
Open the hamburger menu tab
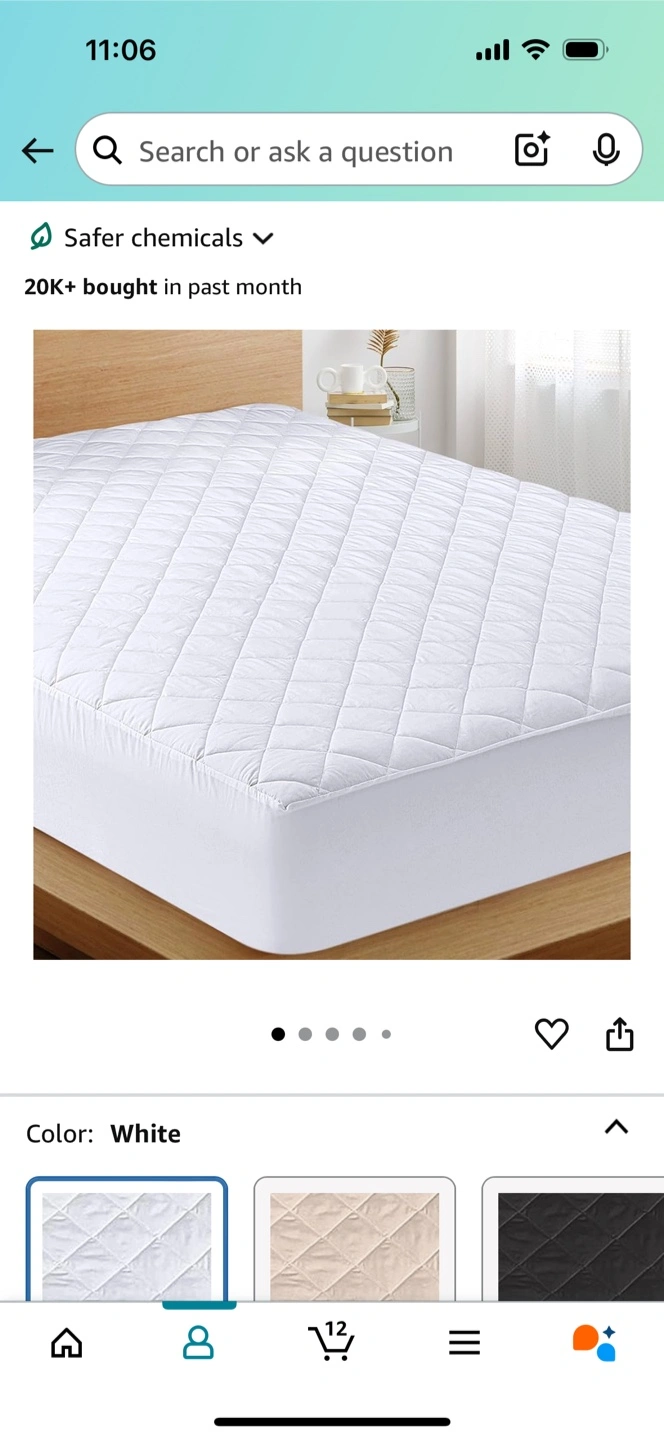pyautogui.click(x=464, y=1343)
